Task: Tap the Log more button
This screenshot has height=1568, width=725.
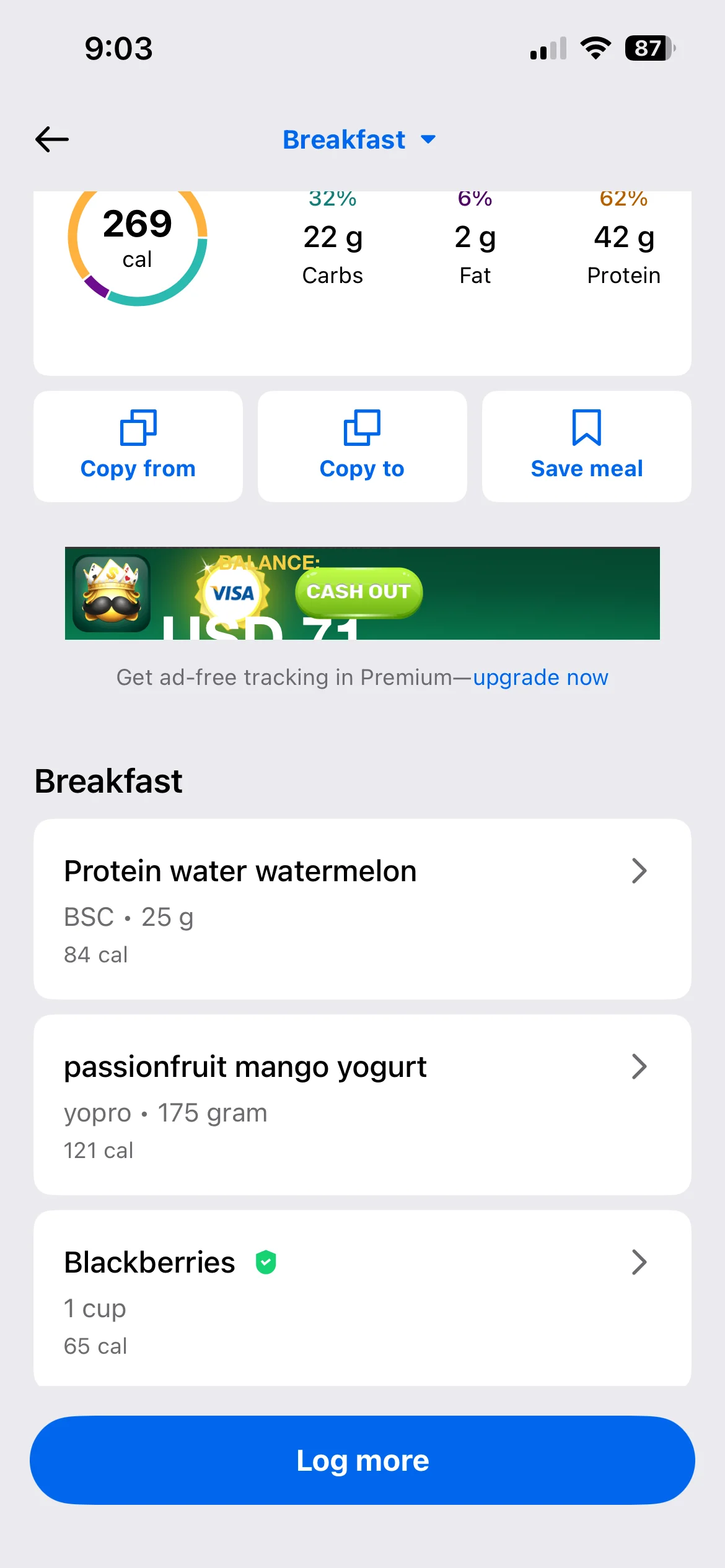Action: (362, 1460)
